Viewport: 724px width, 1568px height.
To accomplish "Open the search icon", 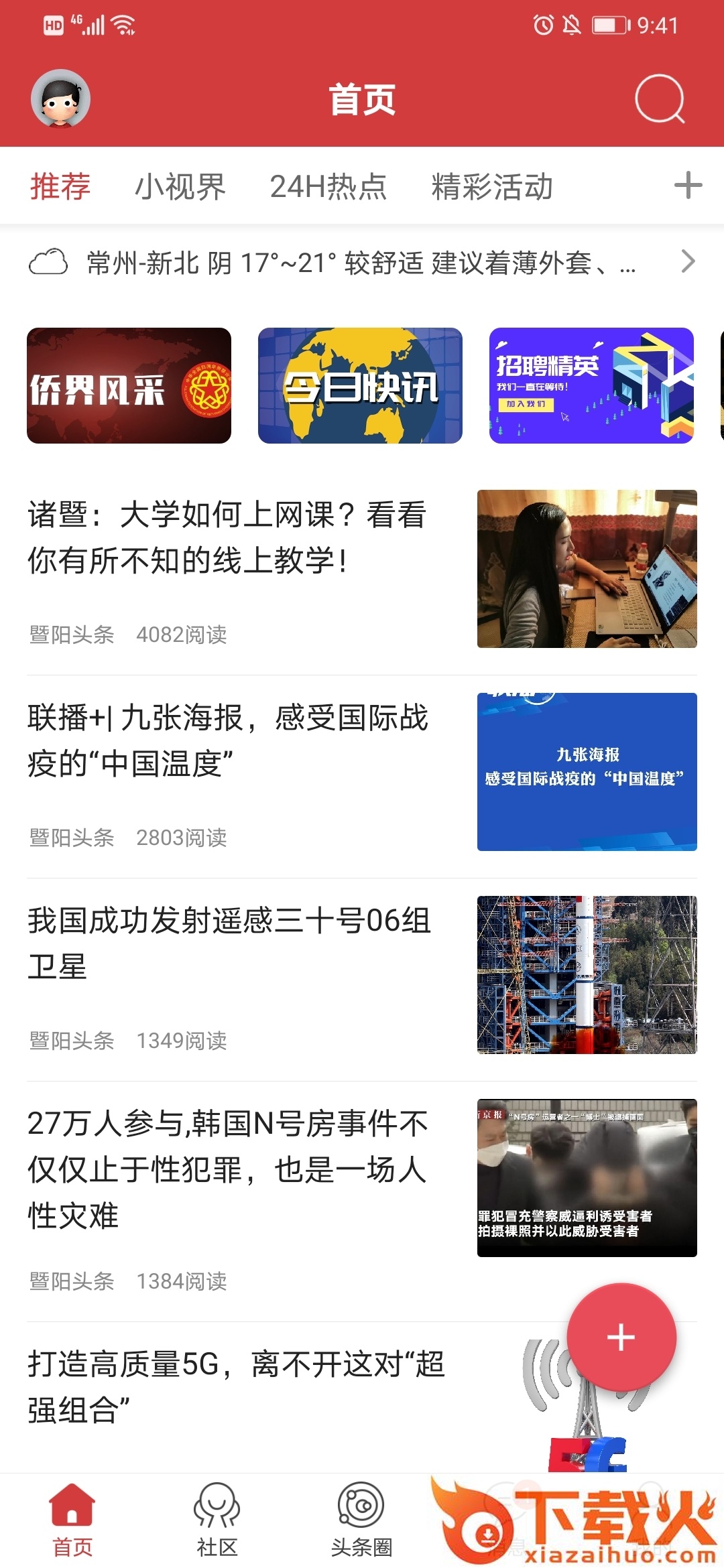I will tap(660, 99).
